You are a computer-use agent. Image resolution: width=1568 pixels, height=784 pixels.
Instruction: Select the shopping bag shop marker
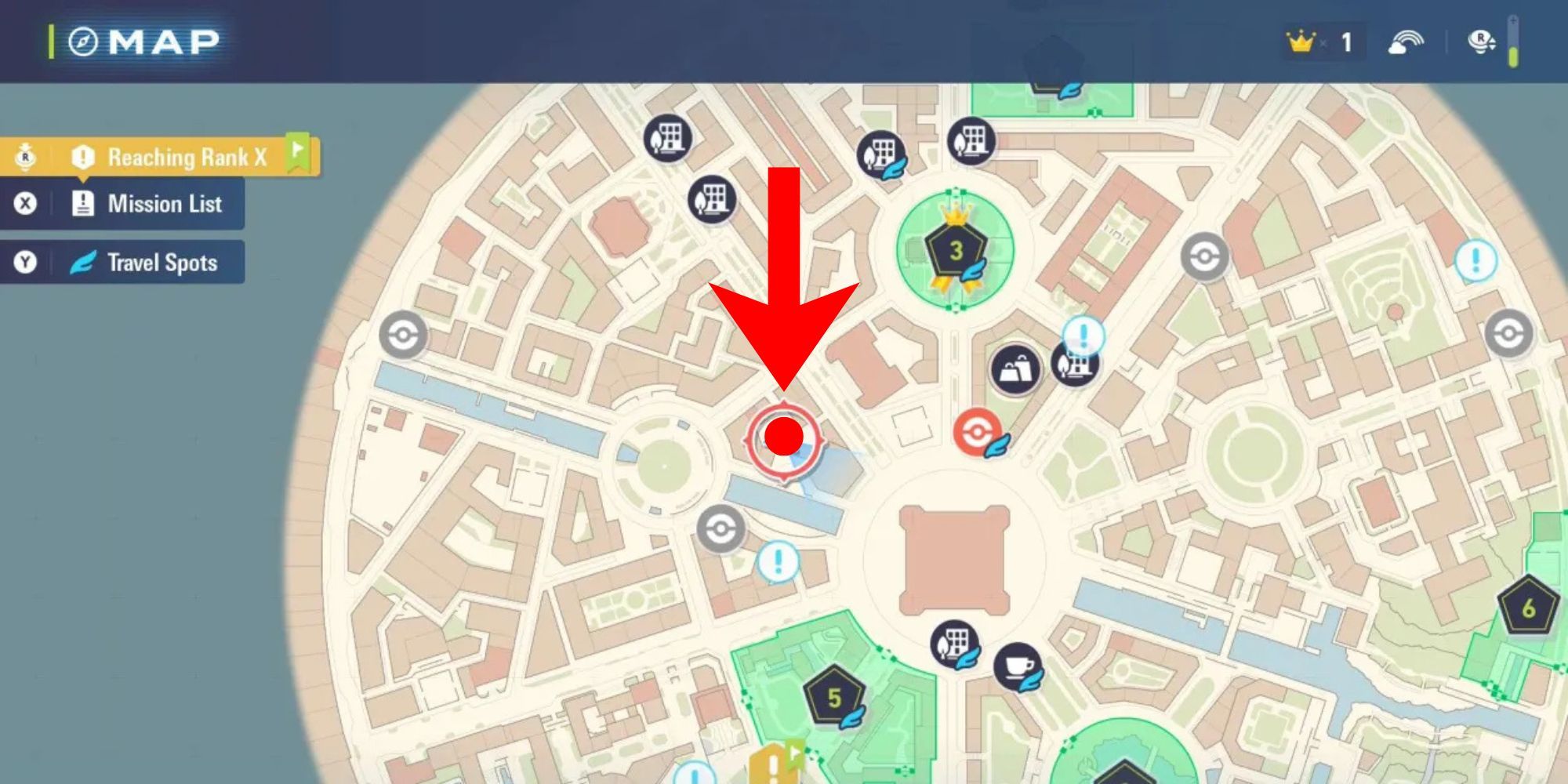1015,369
